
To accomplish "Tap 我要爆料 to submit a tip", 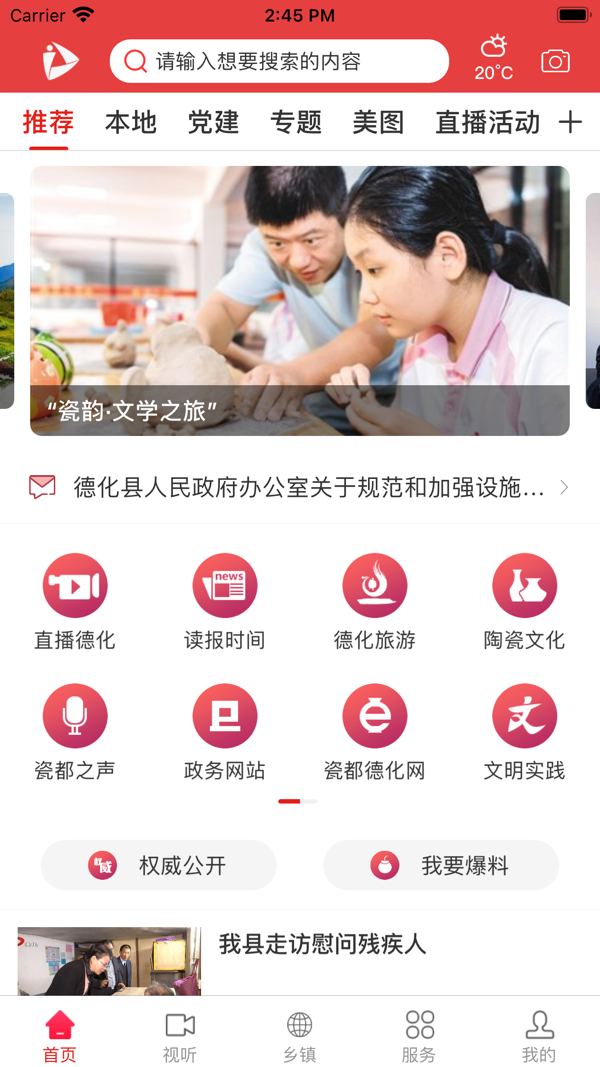I will pyautogui.click(x=441, y=866).
